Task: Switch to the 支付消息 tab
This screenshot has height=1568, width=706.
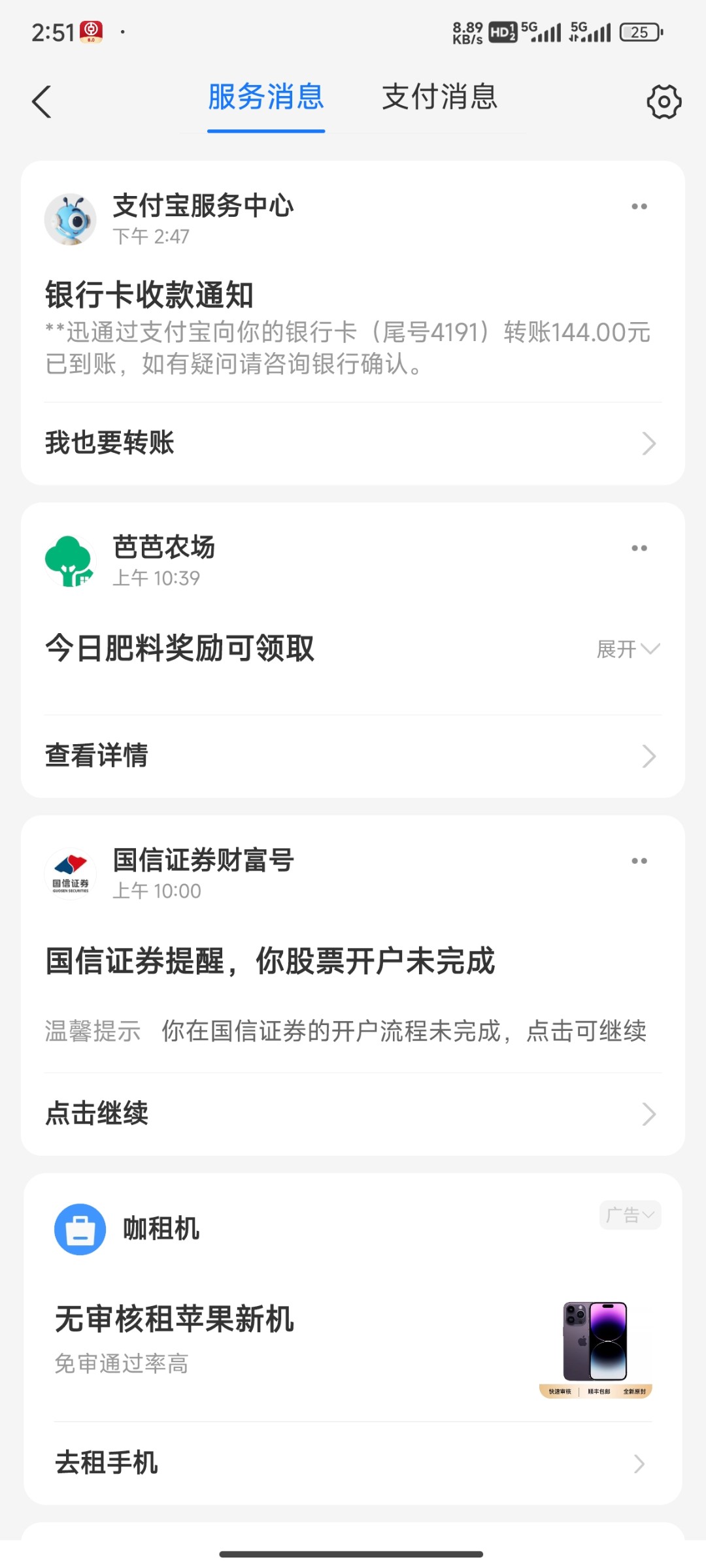Action: 439,98
